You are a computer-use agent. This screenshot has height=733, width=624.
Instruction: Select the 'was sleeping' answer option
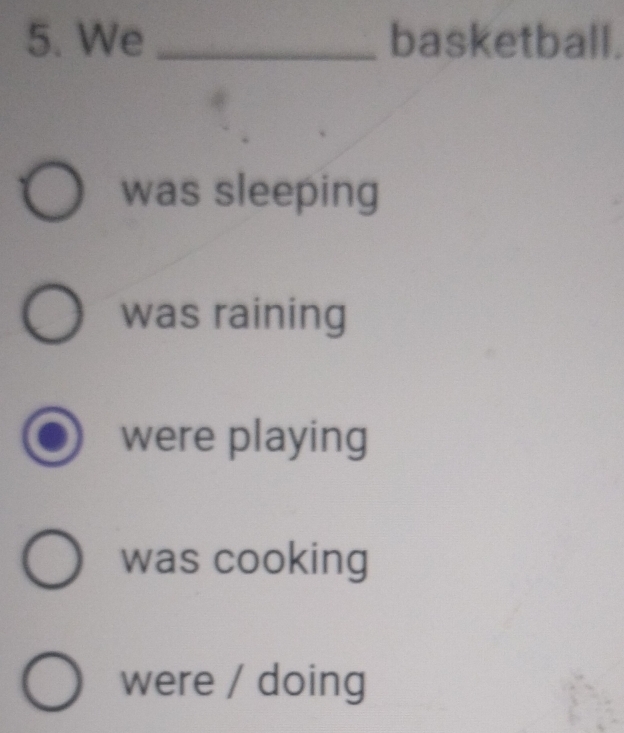52,194
